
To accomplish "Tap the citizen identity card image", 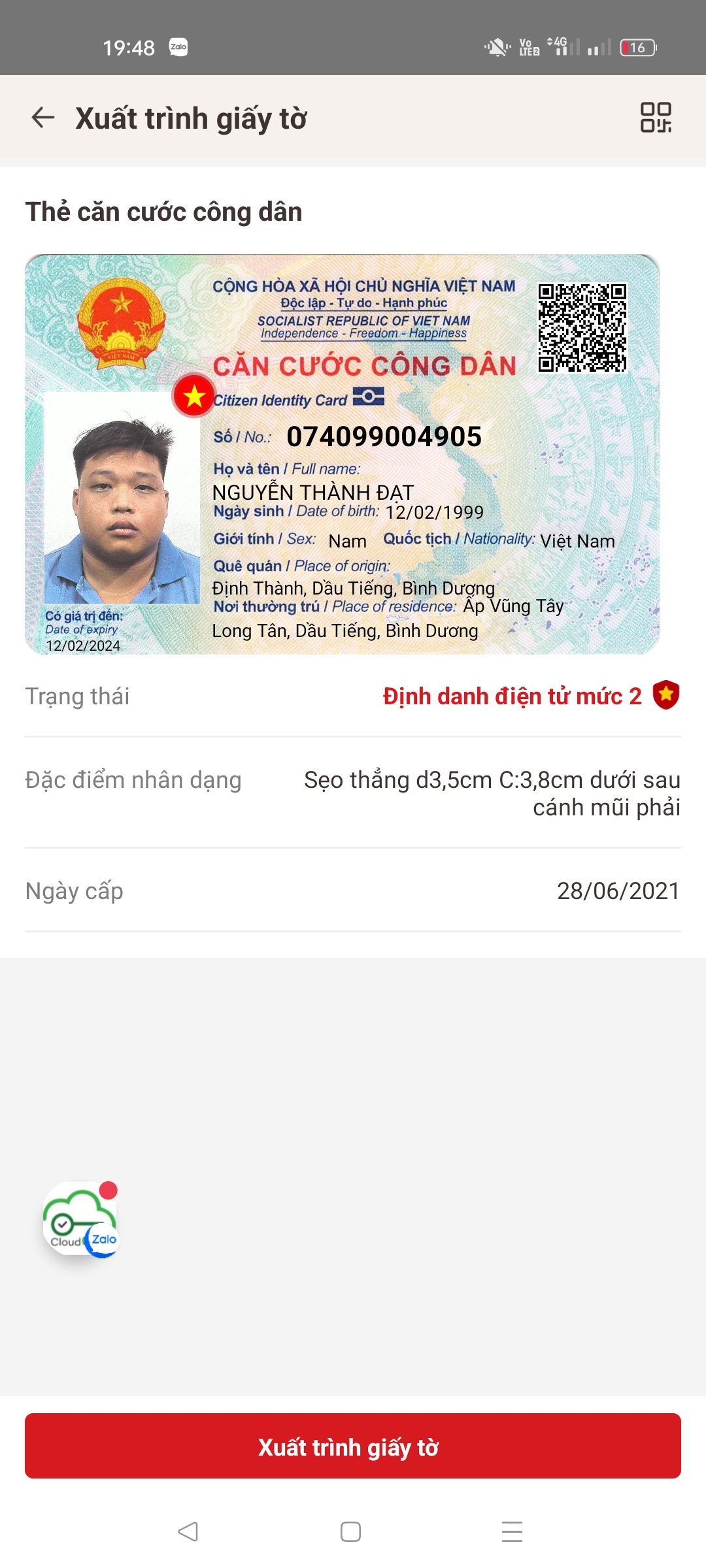I will pyautogui.click(x=343, y=454).
